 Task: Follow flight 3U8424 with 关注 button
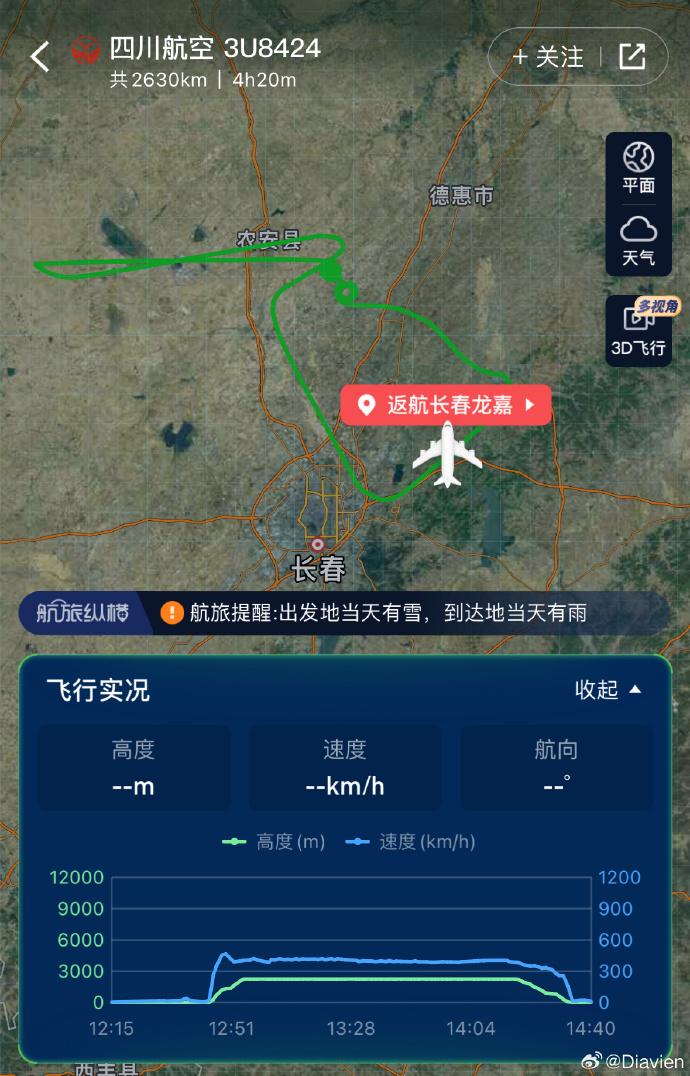pyautogui.click(x=547, y=57)
